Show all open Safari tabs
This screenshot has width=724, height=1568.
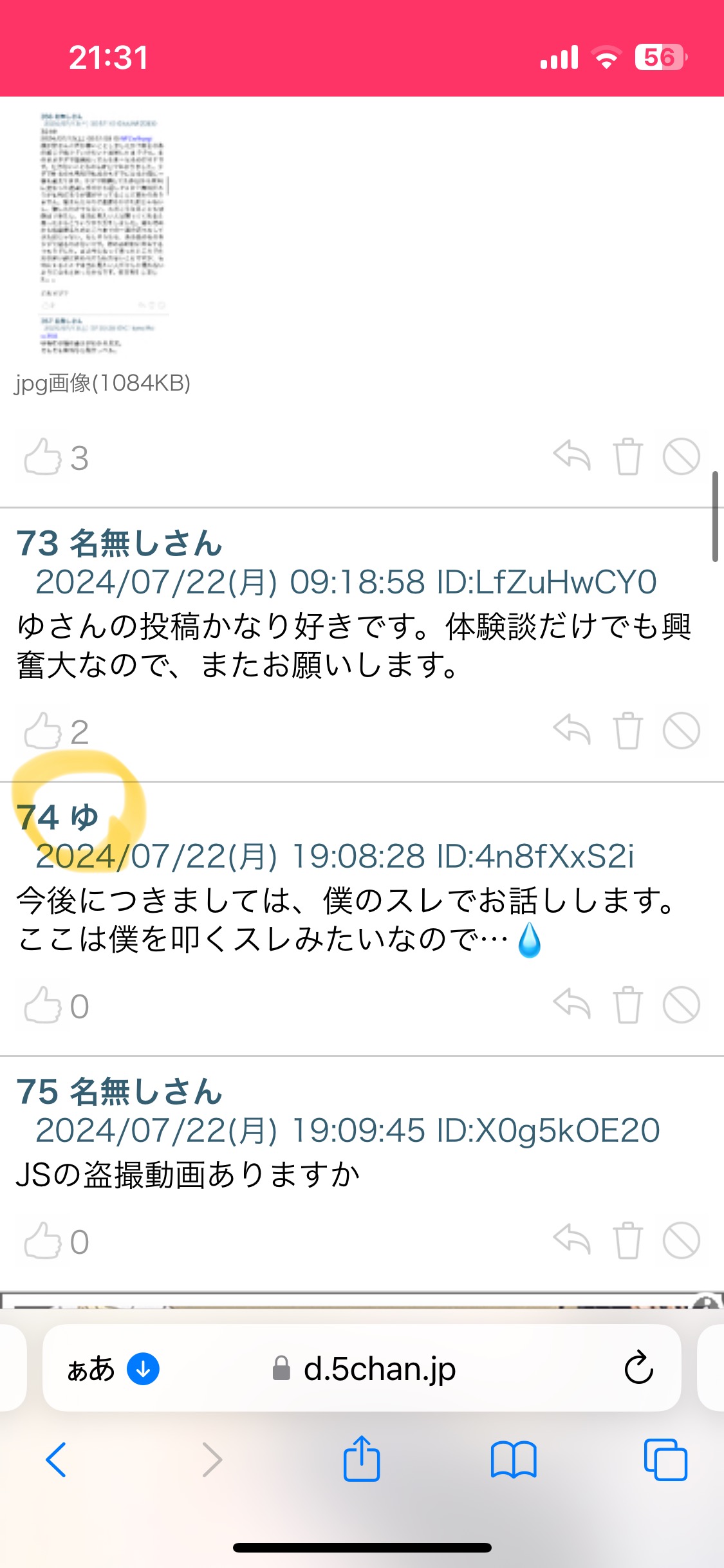(x=666, y=1460)
